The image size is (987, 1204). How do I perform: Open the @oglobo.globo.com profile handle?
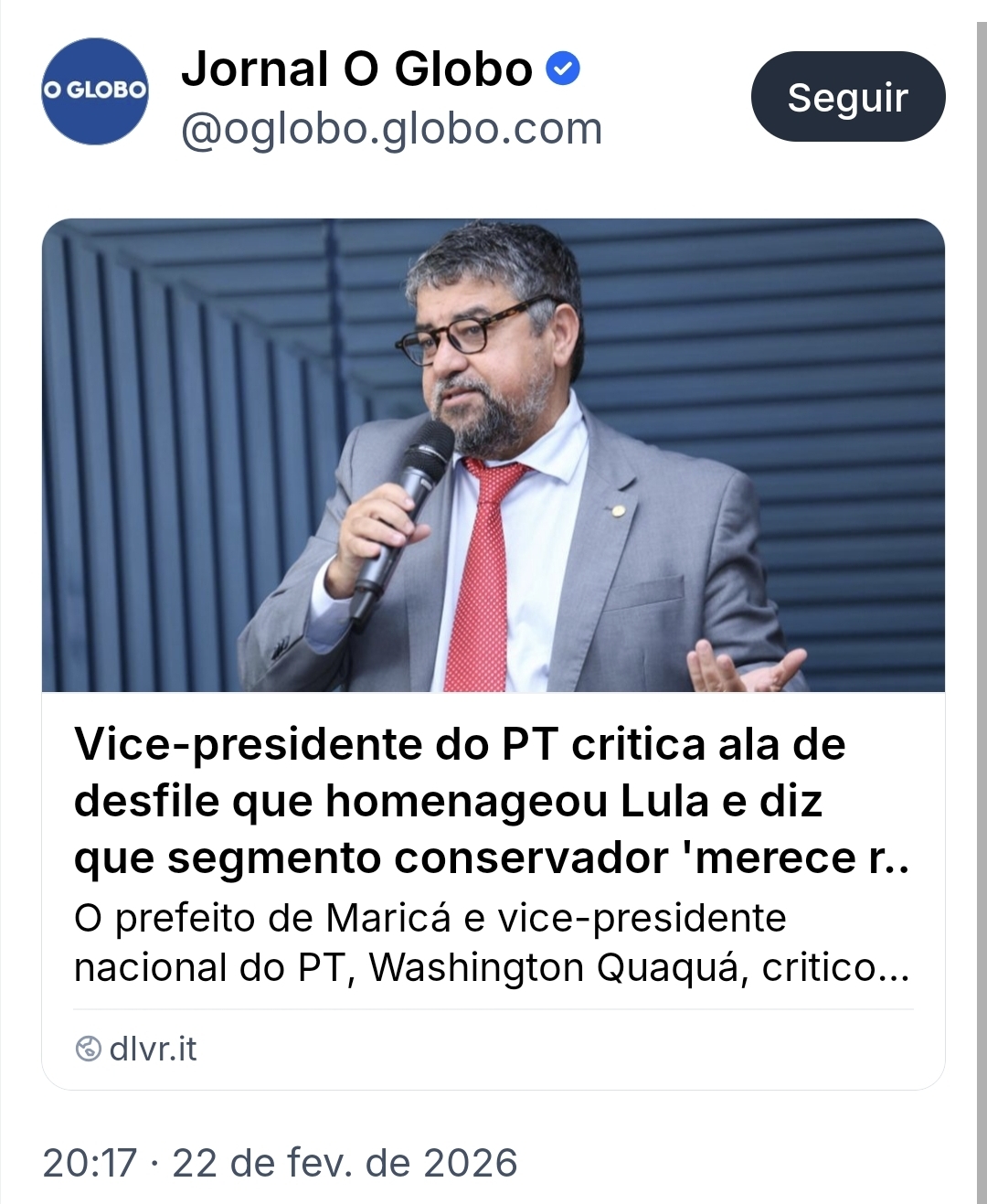(391, 129)
